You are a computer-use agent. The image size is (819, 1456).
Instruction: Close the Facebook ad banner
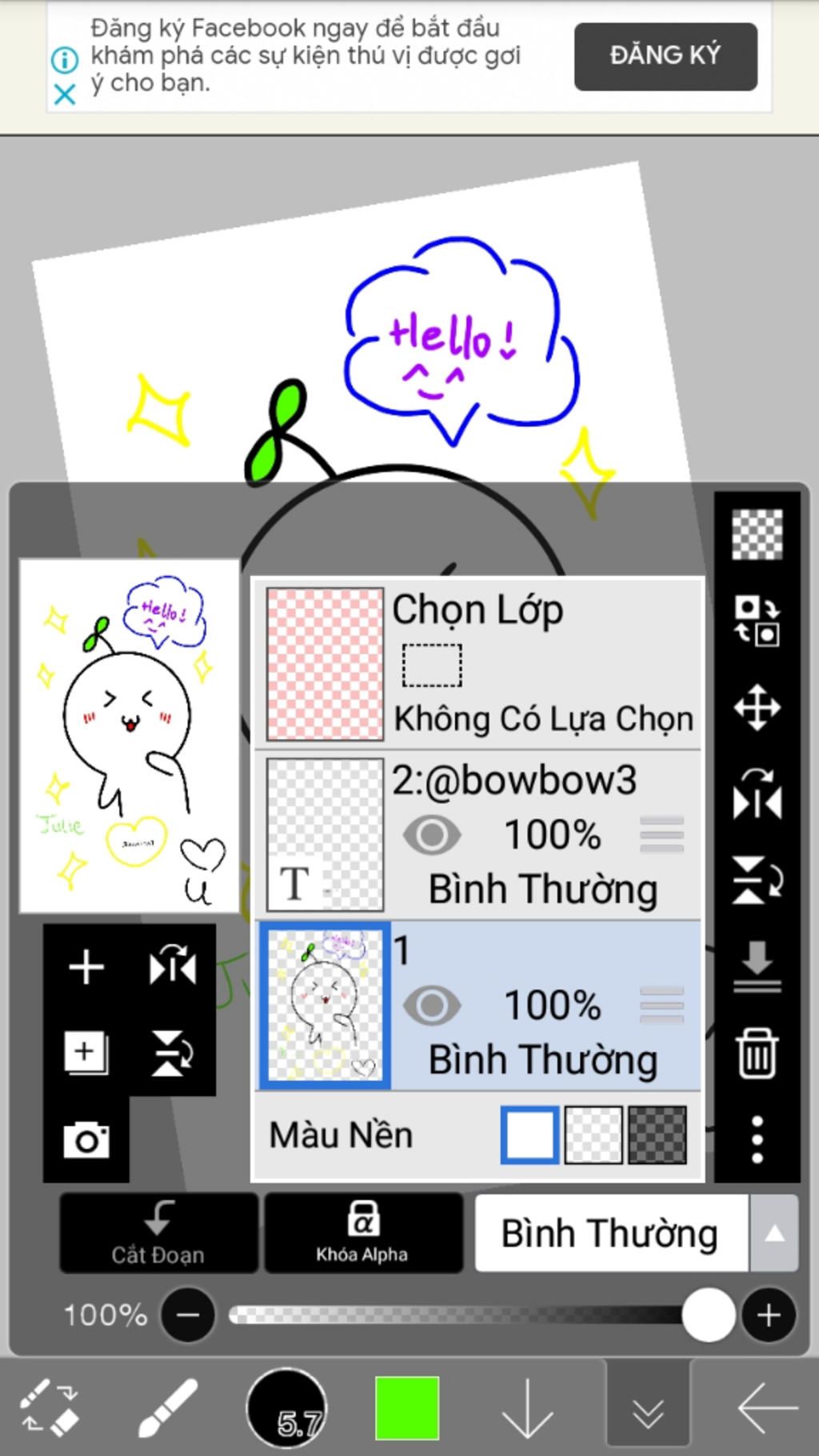65,95
